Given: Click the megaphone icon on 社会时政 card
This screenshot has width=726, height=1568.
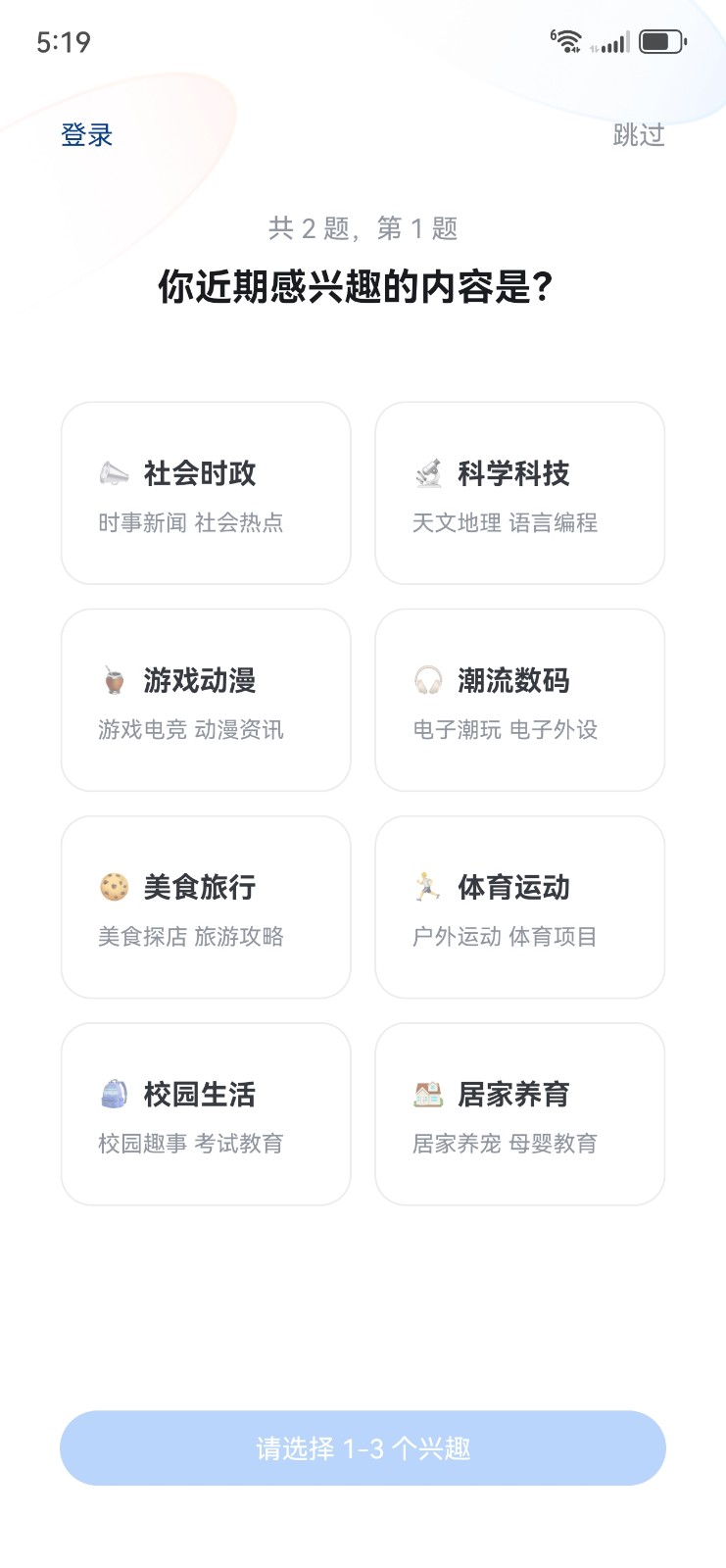Looking at the screenshot, I should coord(113,472).
